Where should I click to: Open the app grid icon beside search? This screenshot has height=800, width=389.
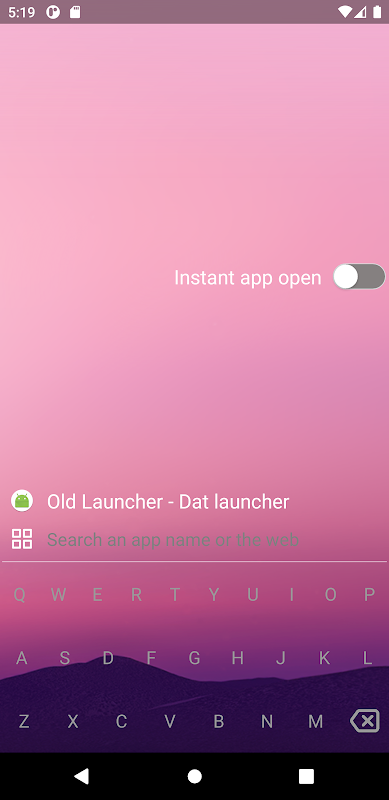coord(22,539)
